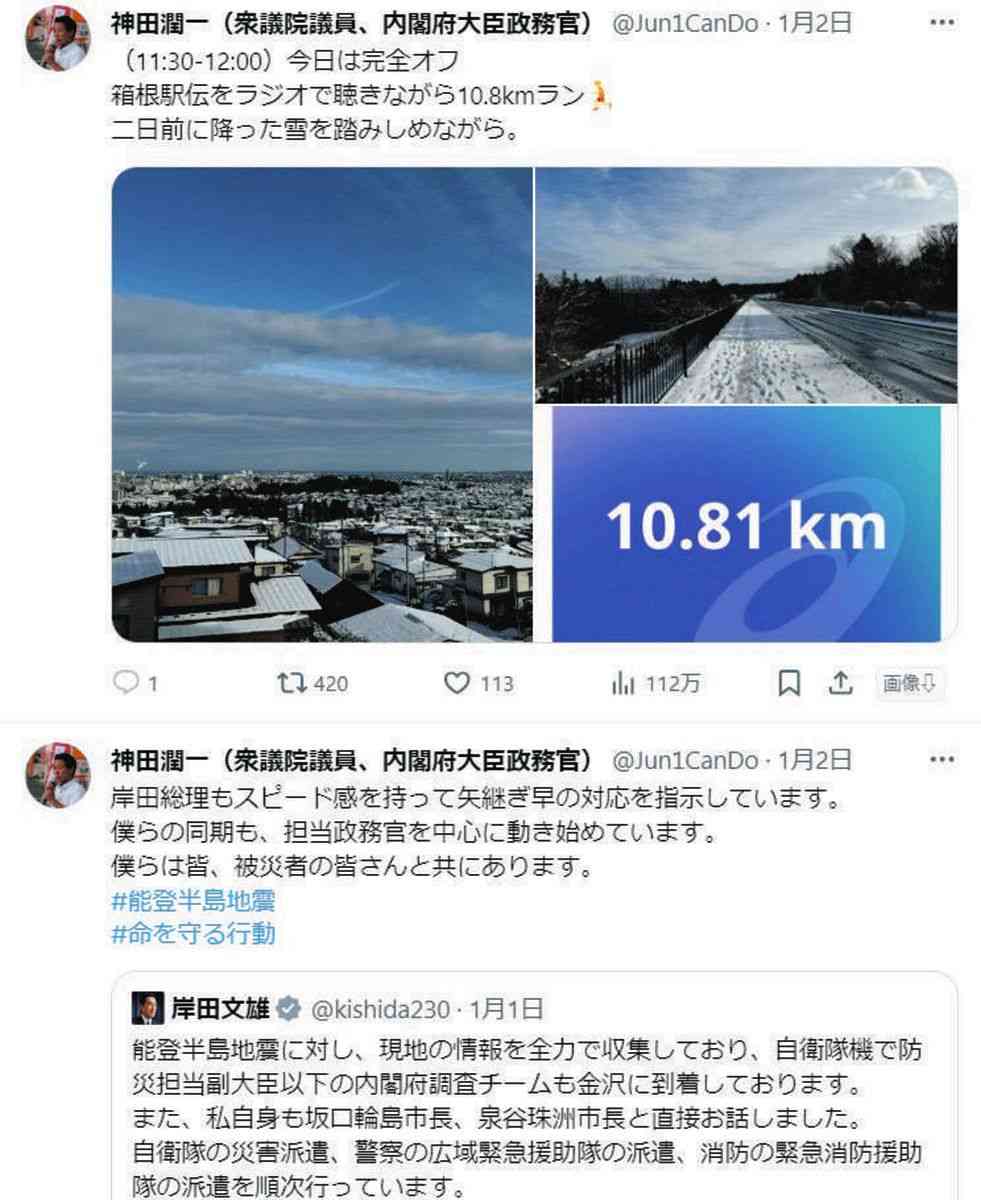Open more options on the second tweet
Image resolution: width=981 pixels, height=1200 pixels.
coord(940,760)
